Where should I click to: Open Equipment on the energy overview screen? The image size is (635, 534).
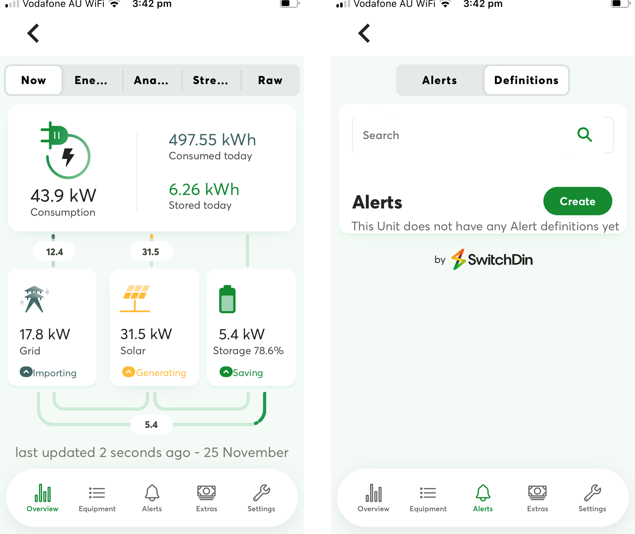click(x=97, y=498)
